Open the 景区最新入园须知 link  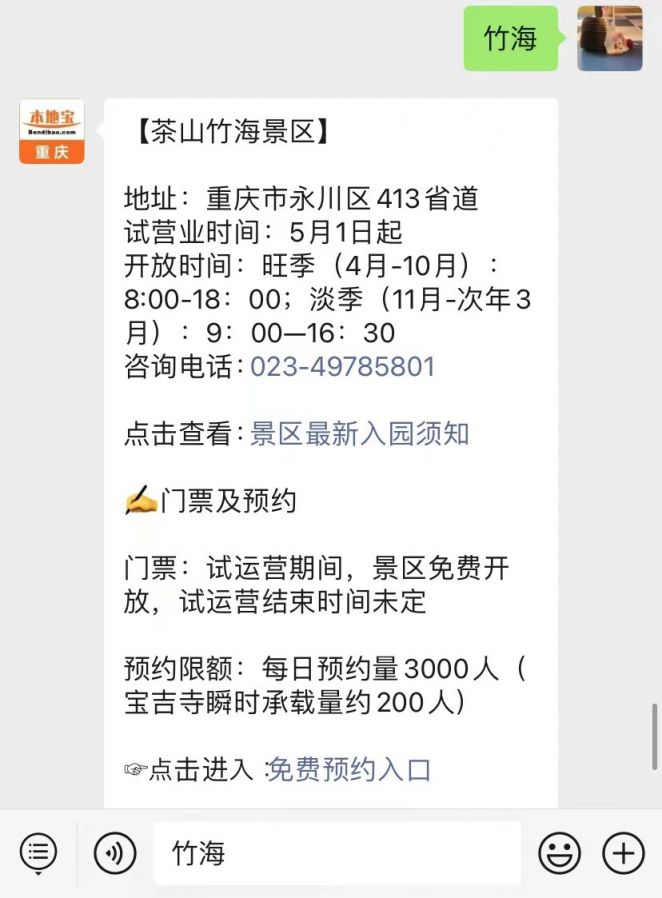359,434
